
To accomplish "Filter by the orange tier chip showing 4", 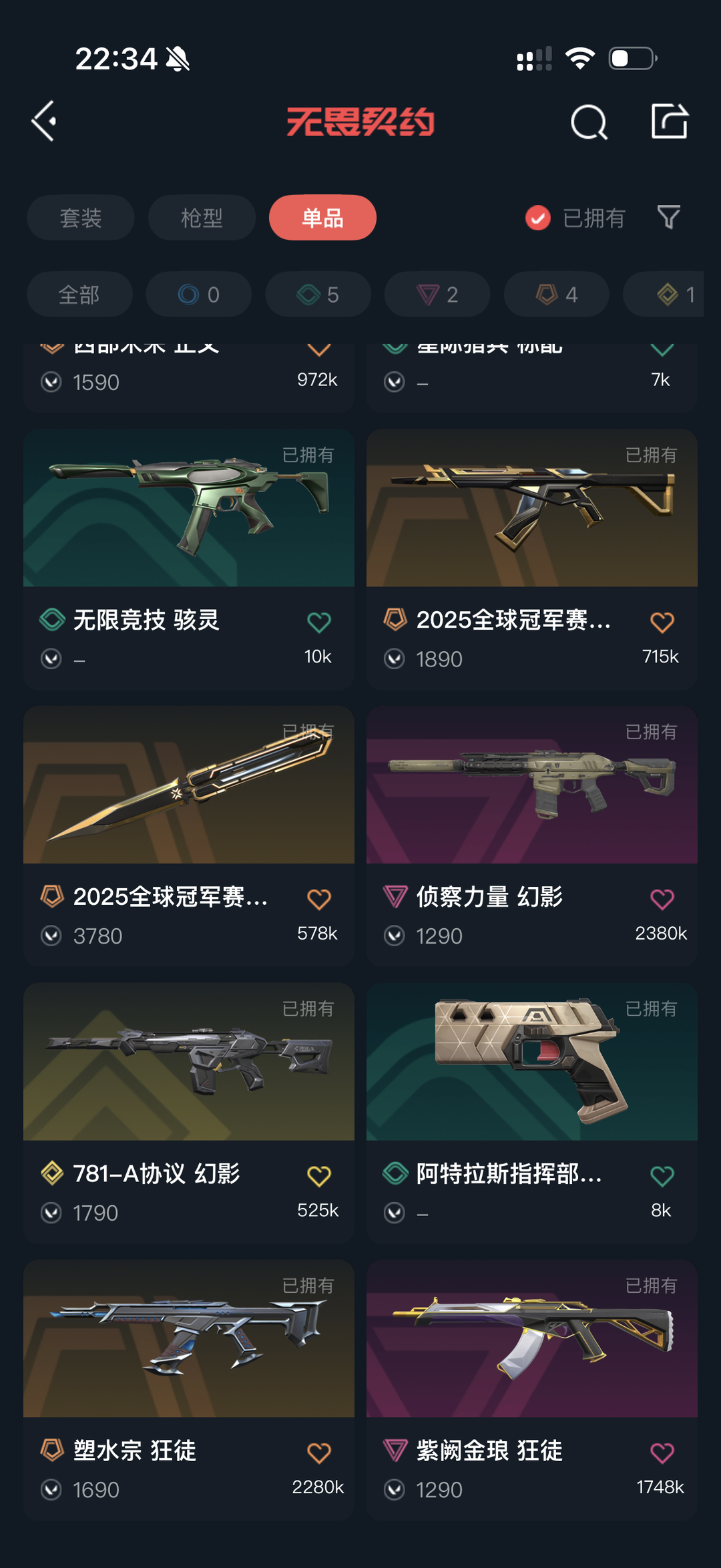I will [556, 295].
